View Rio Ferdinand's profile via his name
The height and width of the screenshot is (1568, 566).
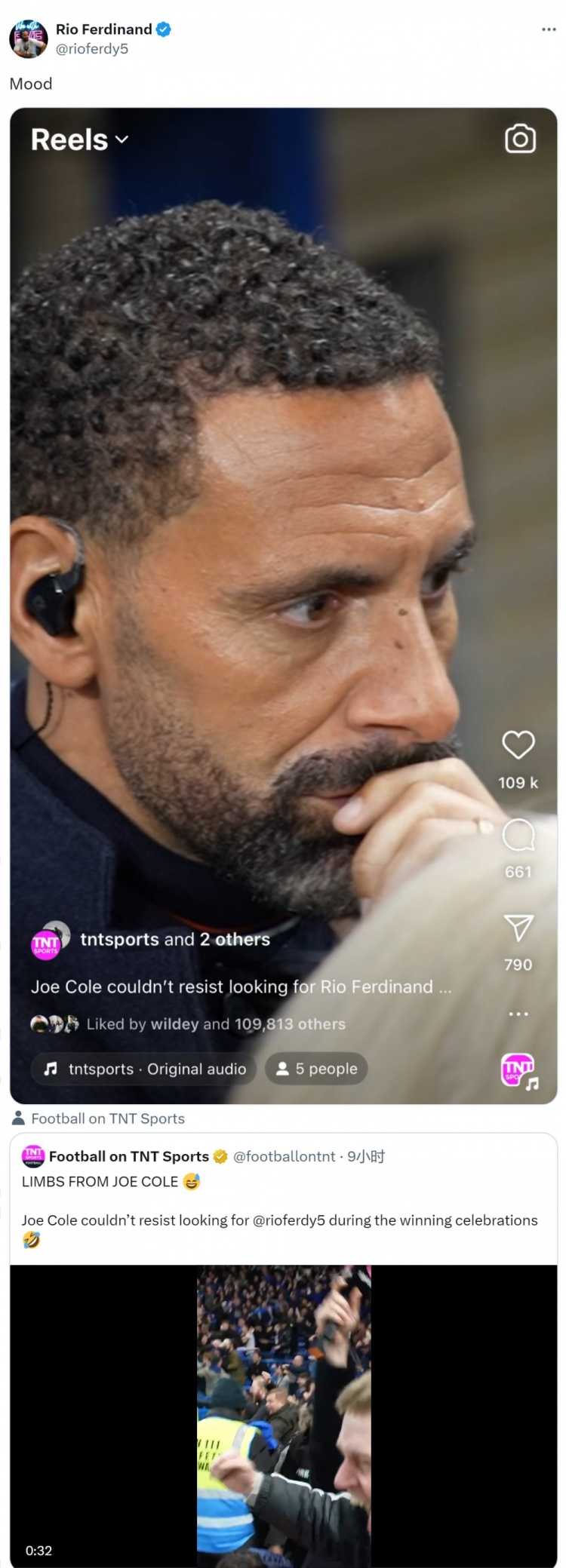point(104,29)
